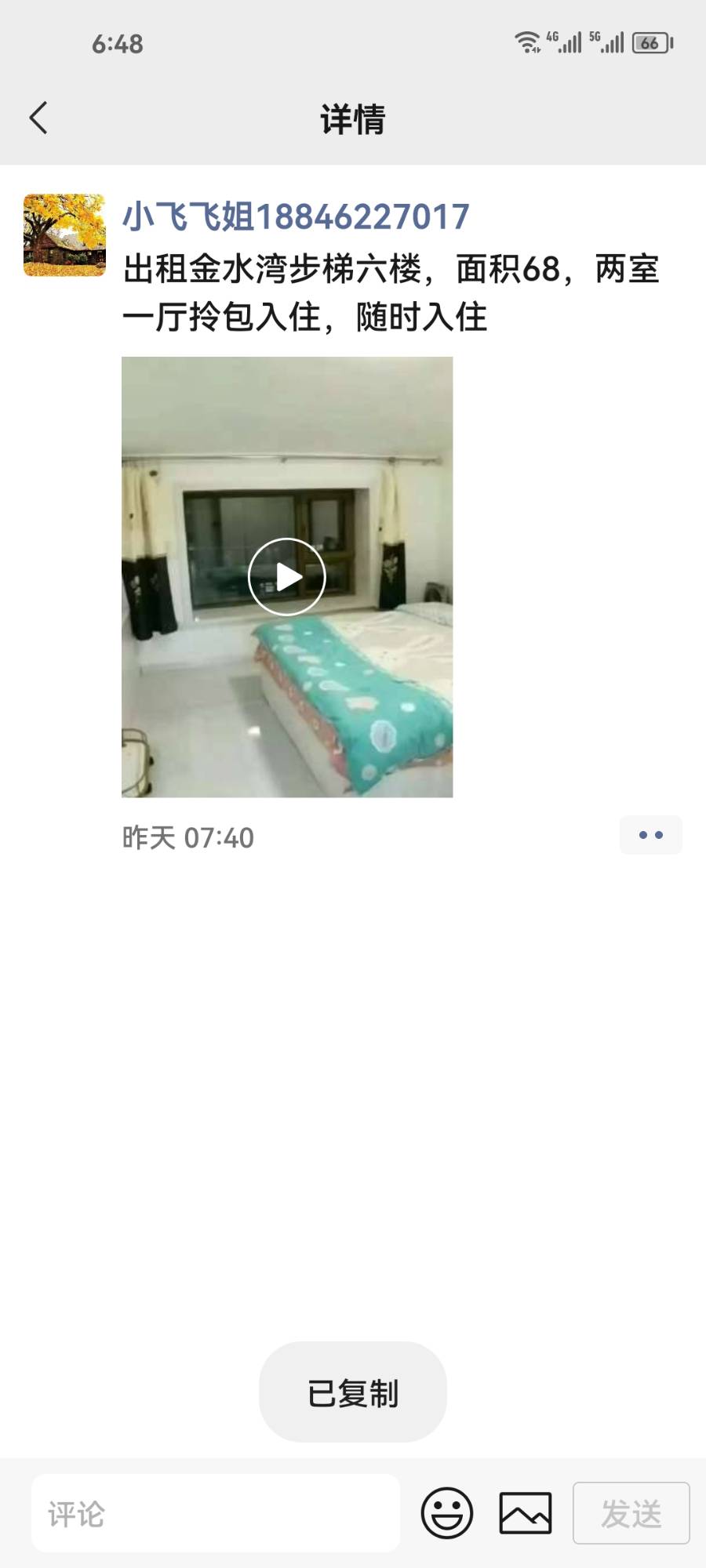Open the emoji picker
The image size is (706, 1568).
click(447, 1513)
